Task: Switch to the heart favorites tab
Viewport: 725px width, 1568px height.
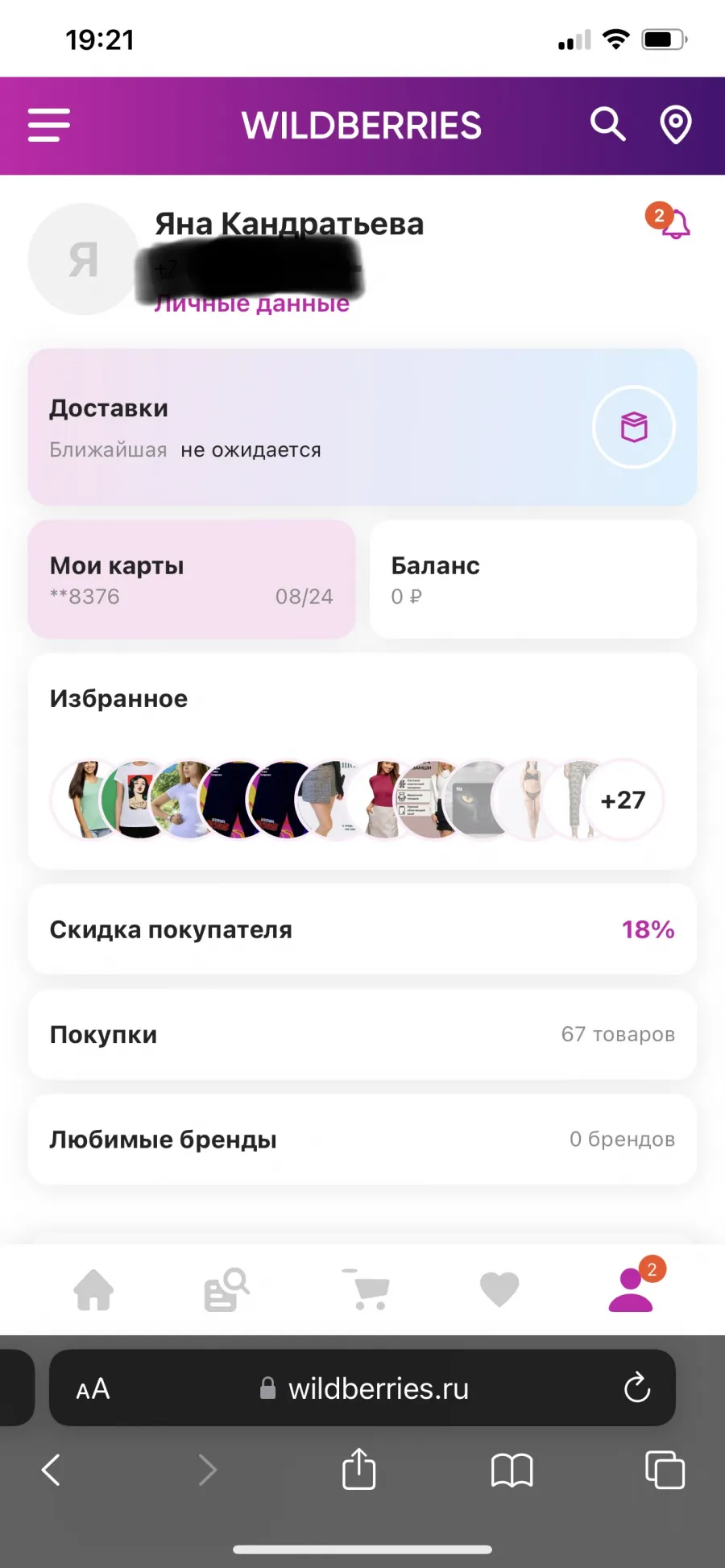Action: (x=499, y=1289)
